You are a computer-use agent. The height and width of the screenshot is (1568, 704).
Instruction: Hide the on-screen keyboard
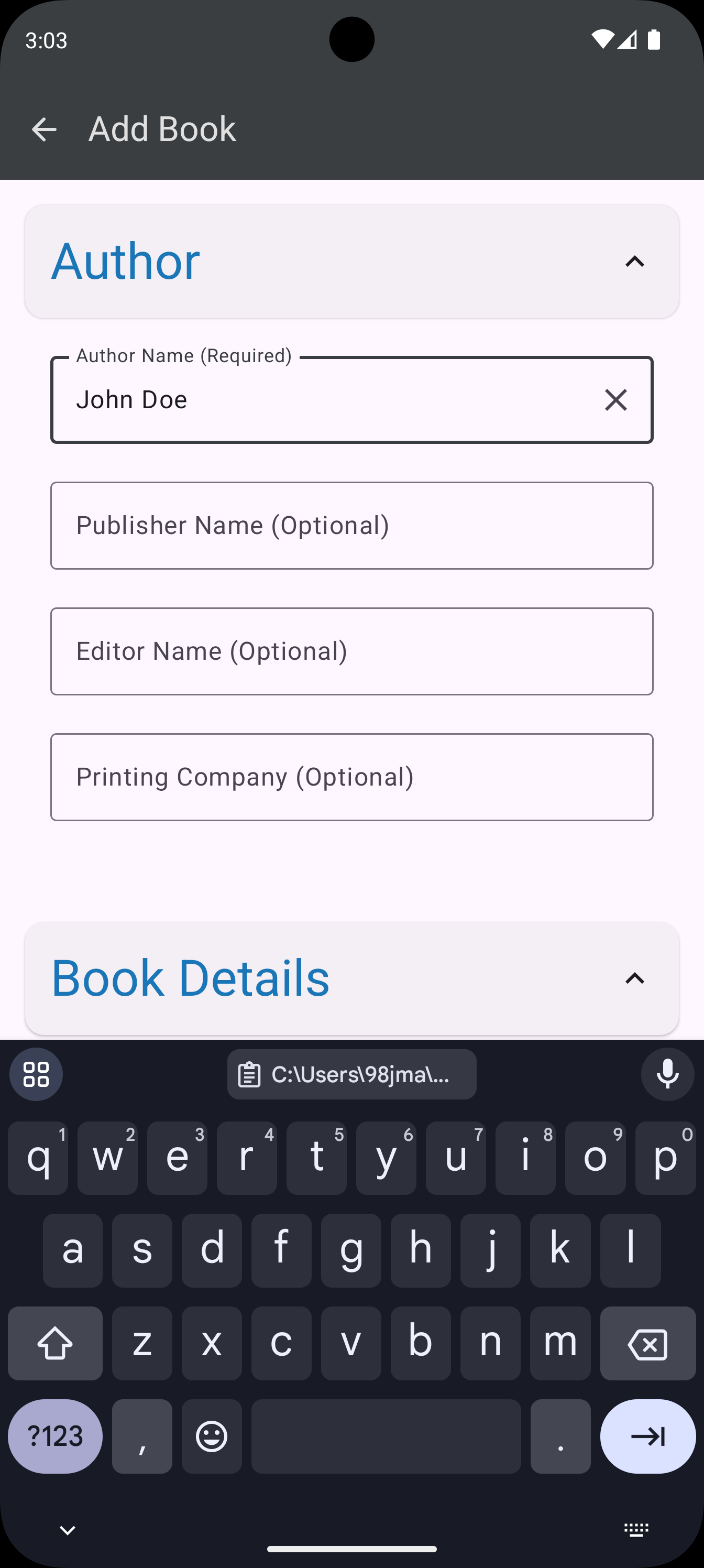click(x=68, y=1530)
